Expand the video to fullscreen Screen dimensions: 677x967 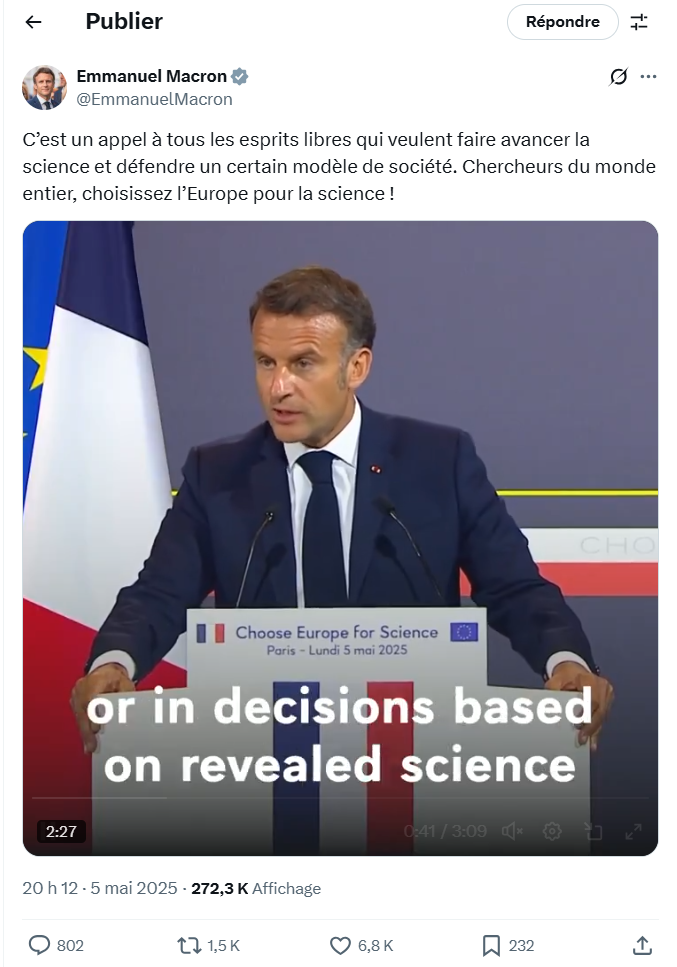pyautogui.click(x=633, y=831)
